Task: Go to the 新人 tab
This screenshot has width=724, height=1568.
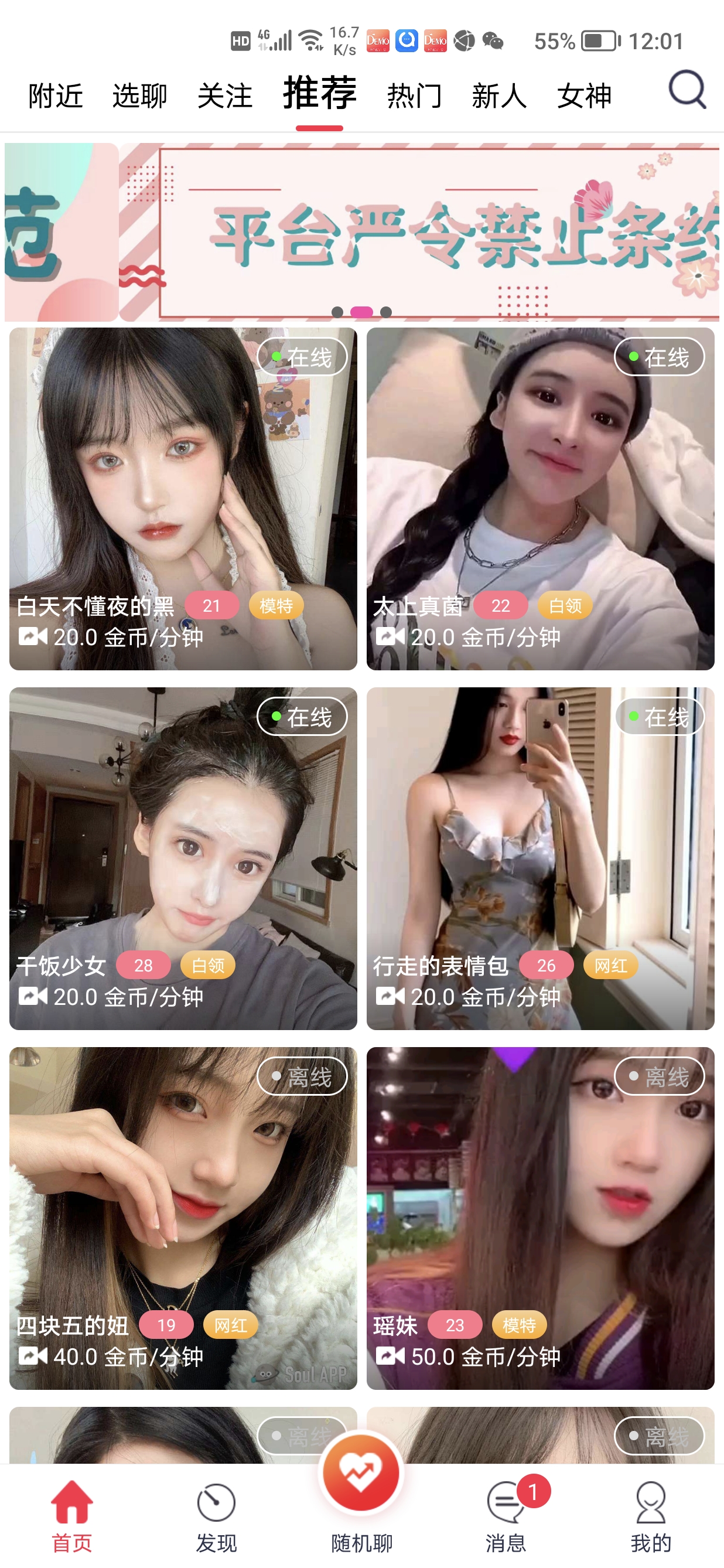Action: (499, 96)
